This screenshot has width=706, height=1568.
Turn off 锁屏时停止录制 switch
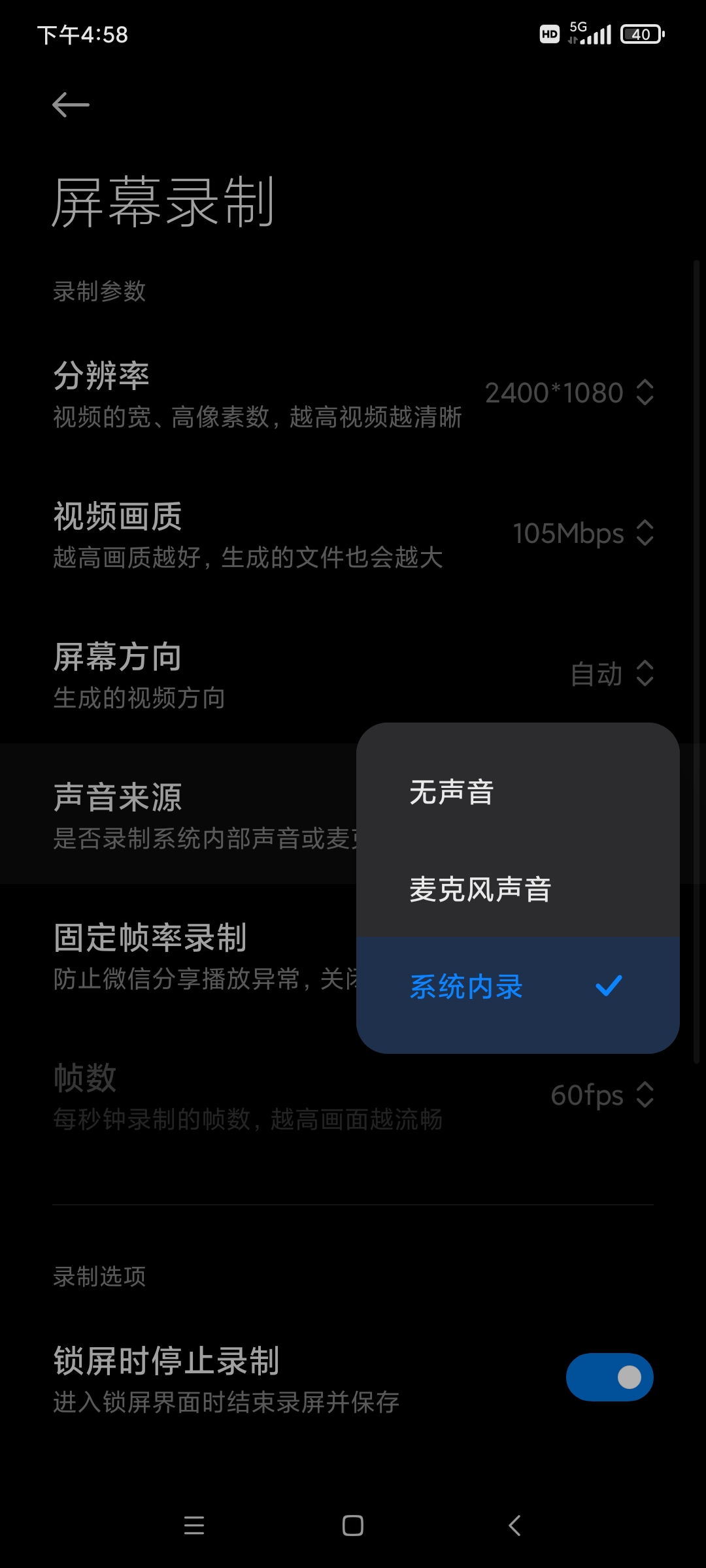point(609,1377)
